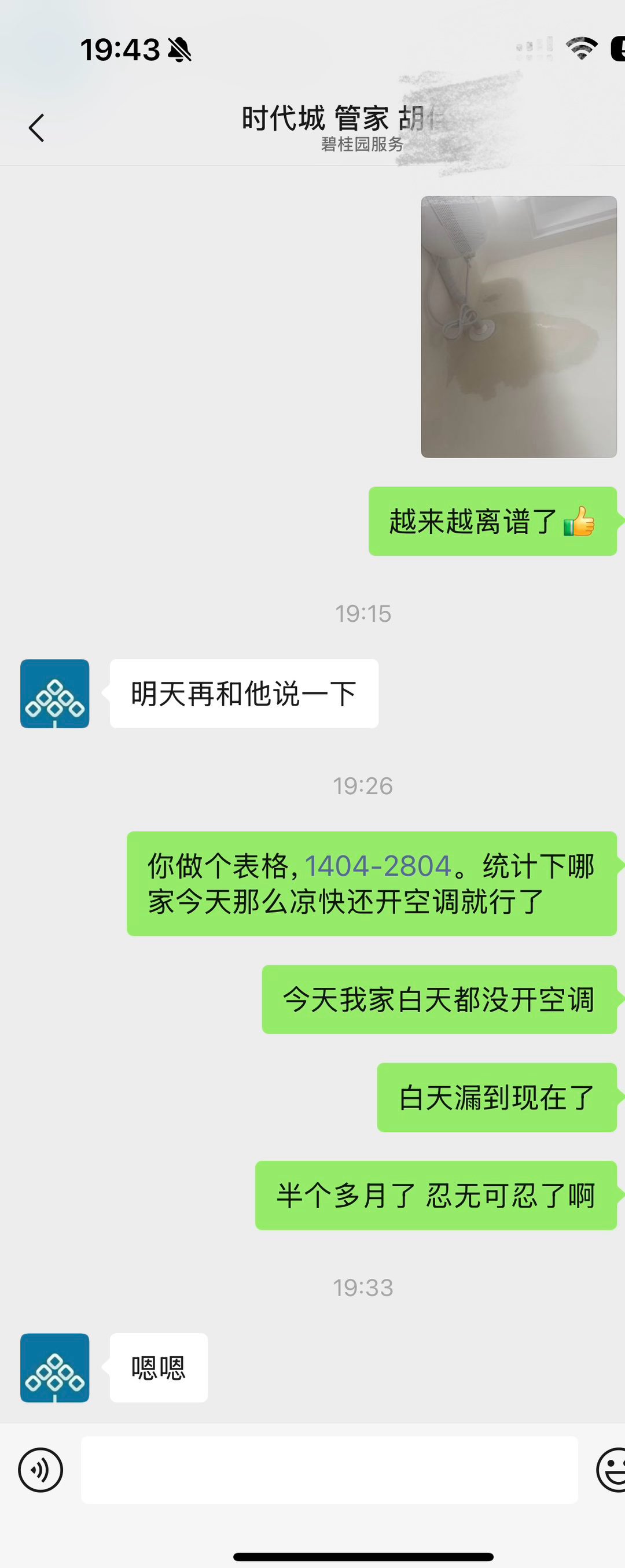The image size is (625, 1568).
Task: Open the photo of the water leak
Action: coord(519,327)
